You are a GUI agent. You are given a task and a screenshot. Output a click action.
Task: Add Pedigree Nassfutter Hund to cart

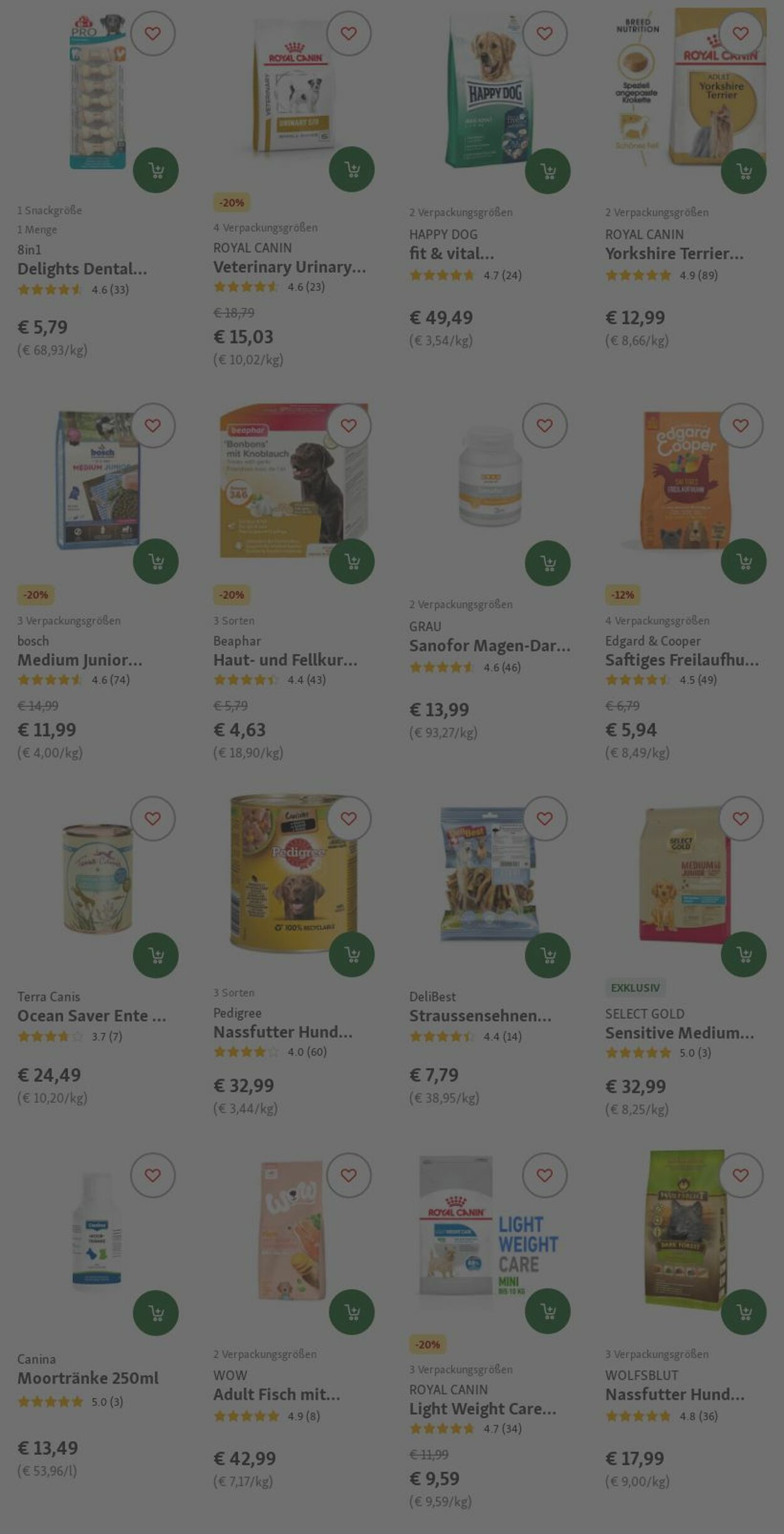(x=351, y=954)
